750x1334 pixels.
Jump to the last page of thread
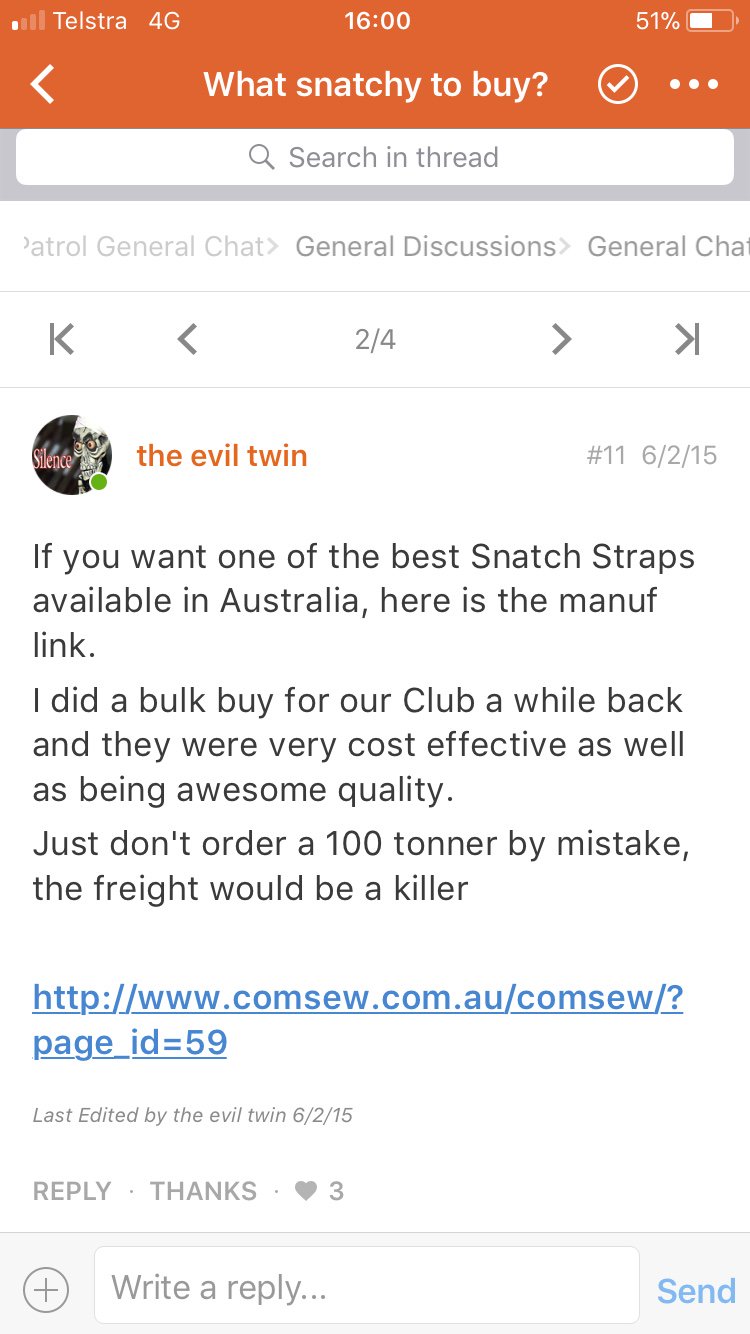pyautogui.click(x=687, y=340)
